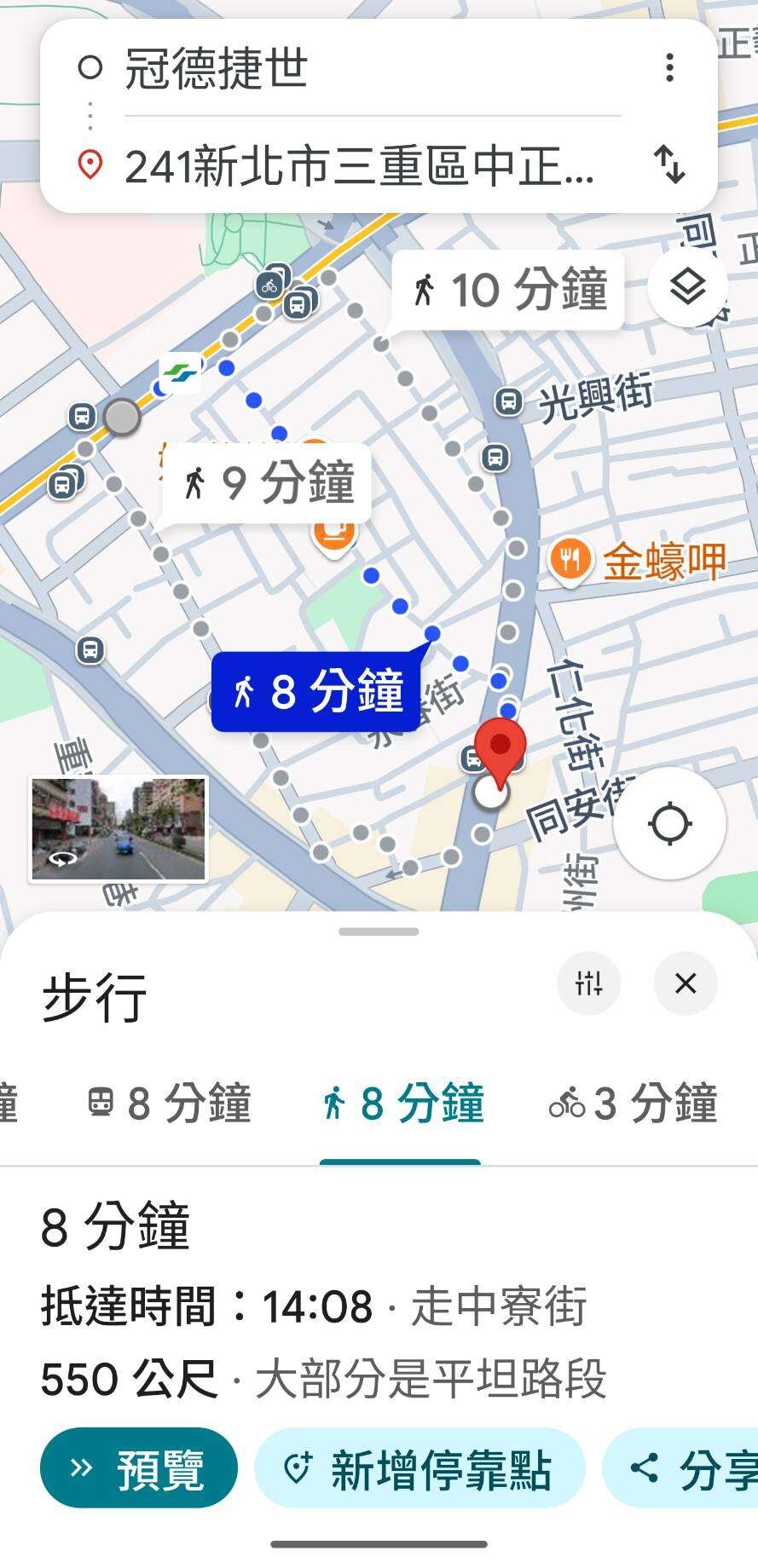This screenshot has height=1568, width=758.
Task: Switch to the cycling 3 分鐘 tab
Action: pyautogui.click(x=633, y=1103)
